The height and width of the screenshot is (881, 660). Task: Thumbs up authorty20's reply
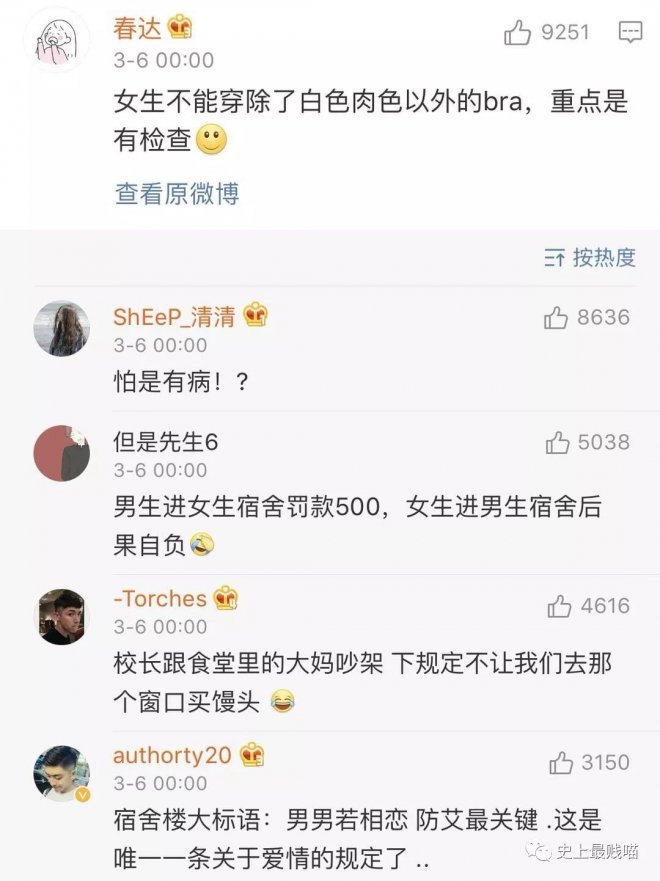[x=561, y=763]
